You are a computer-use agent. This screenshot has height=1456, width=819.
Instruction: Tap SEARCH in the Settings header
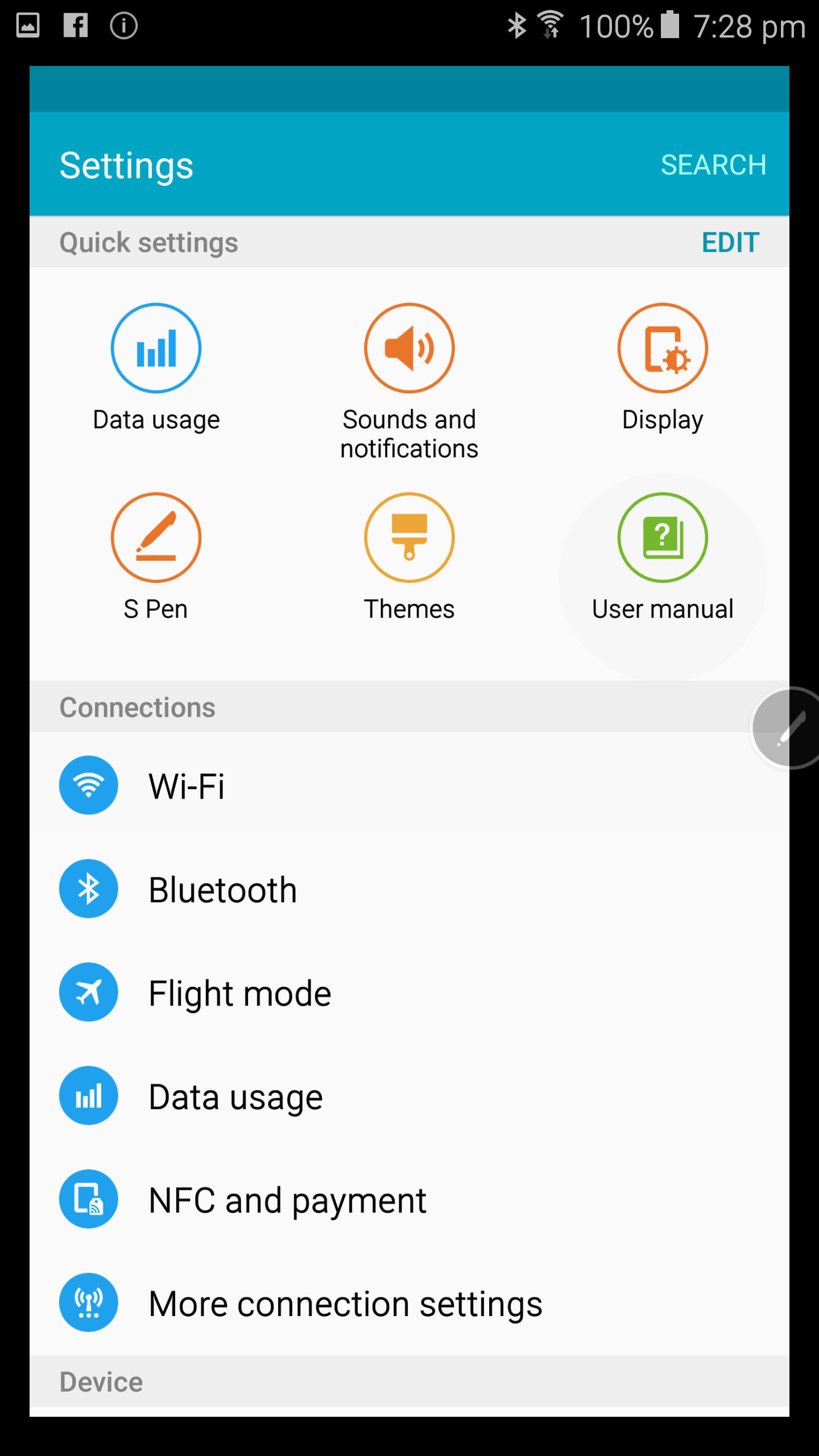(x=713, y=165)
